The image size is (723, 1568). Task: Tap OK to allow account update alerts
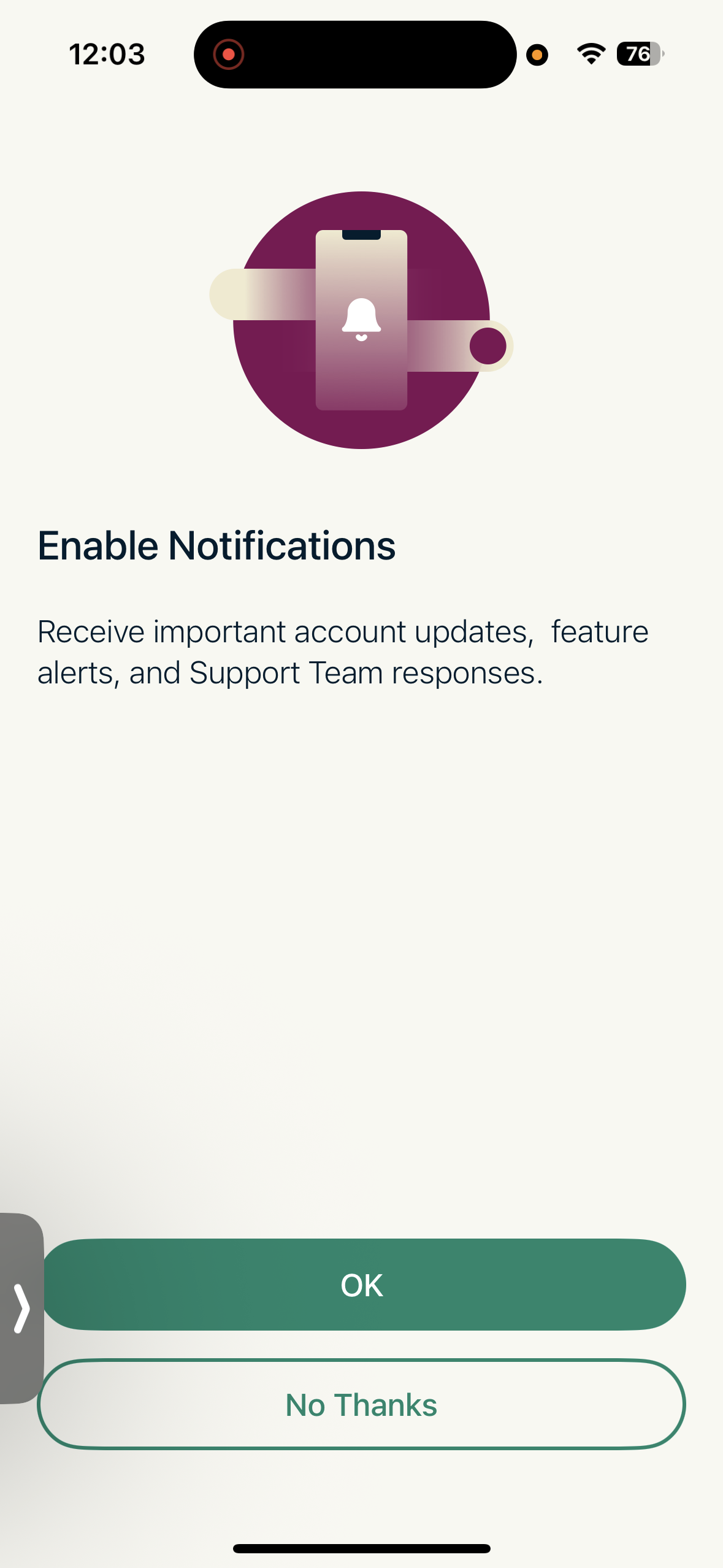pos(361,1285)
